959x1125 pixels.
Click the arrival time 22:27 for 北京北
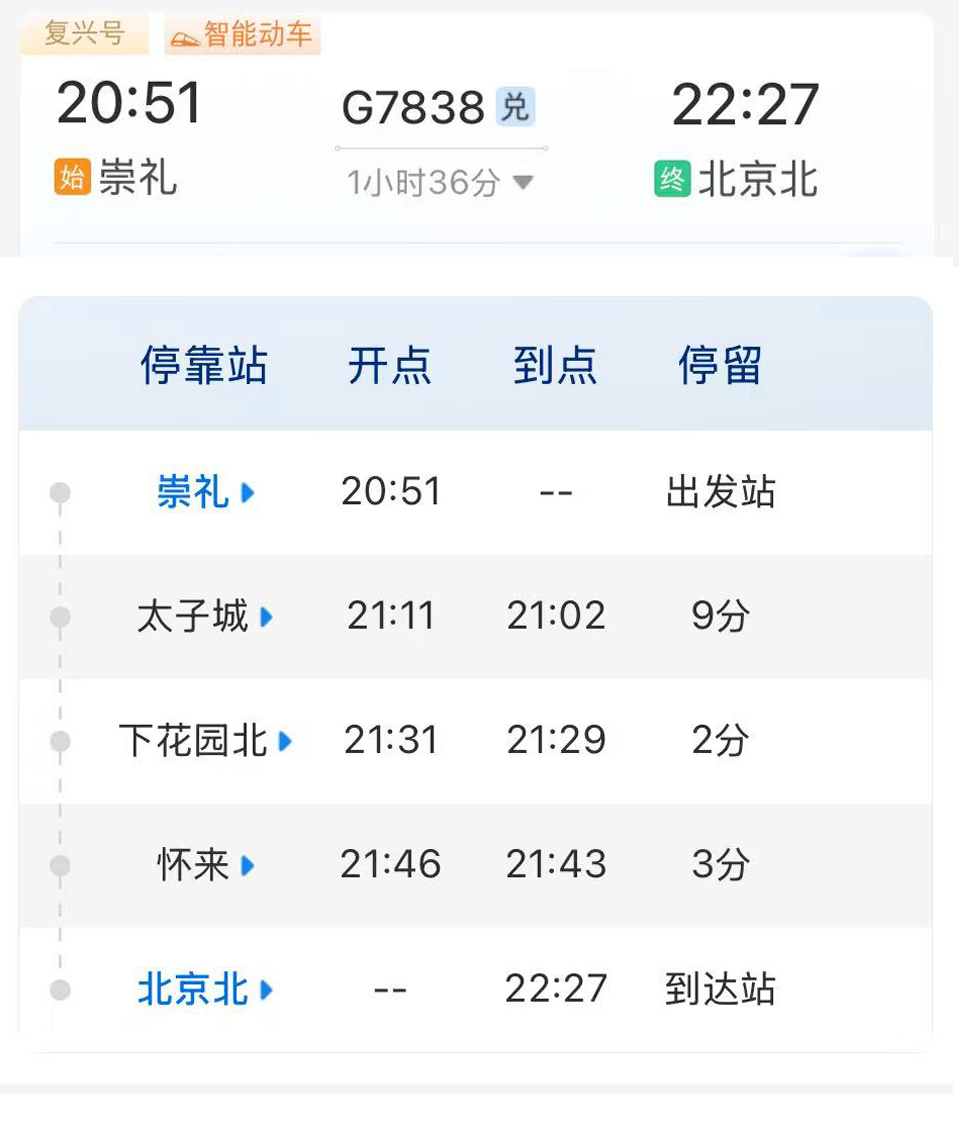pos(555,988)
